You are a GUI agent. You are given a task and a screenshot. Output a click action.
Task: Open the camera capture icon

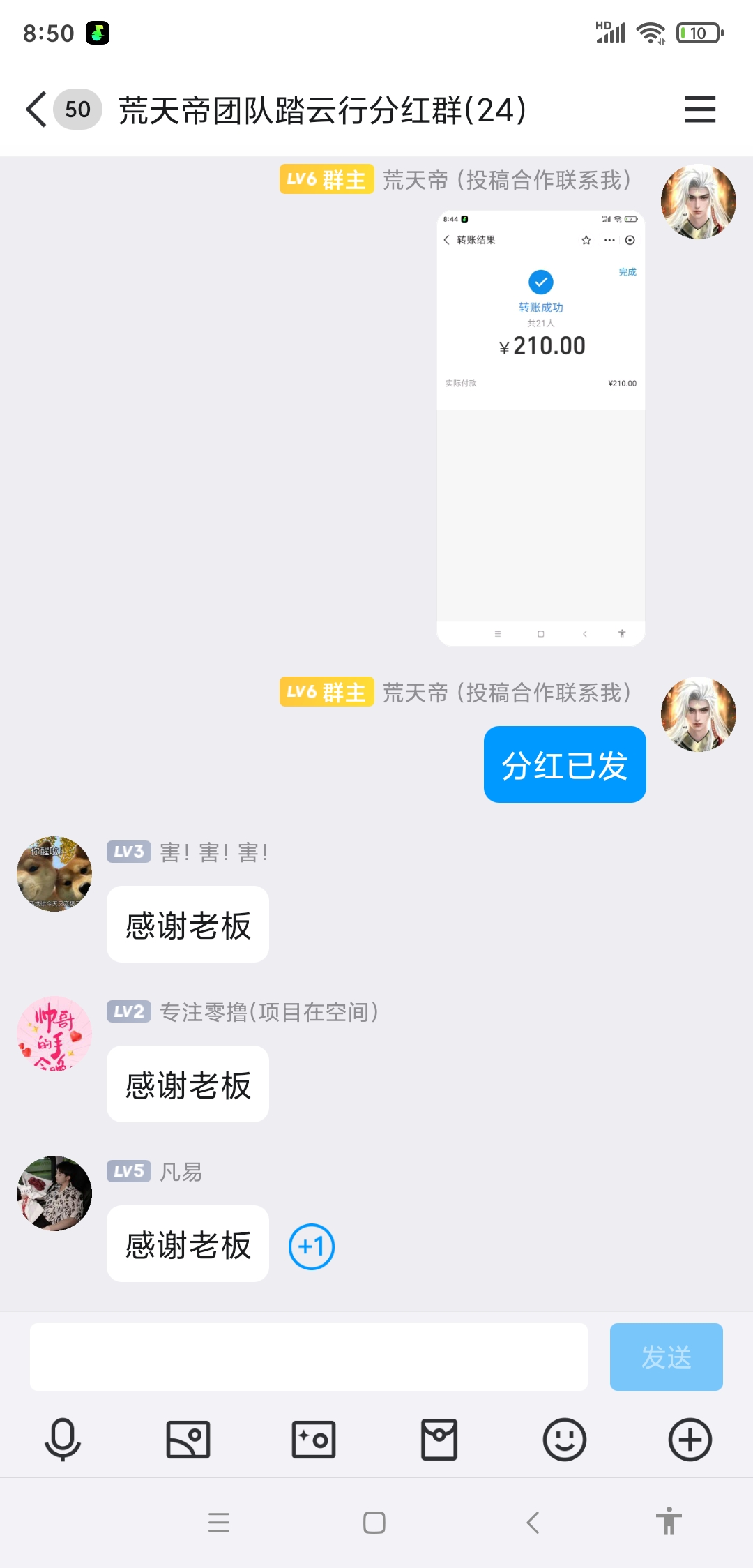pos(314,1440)
